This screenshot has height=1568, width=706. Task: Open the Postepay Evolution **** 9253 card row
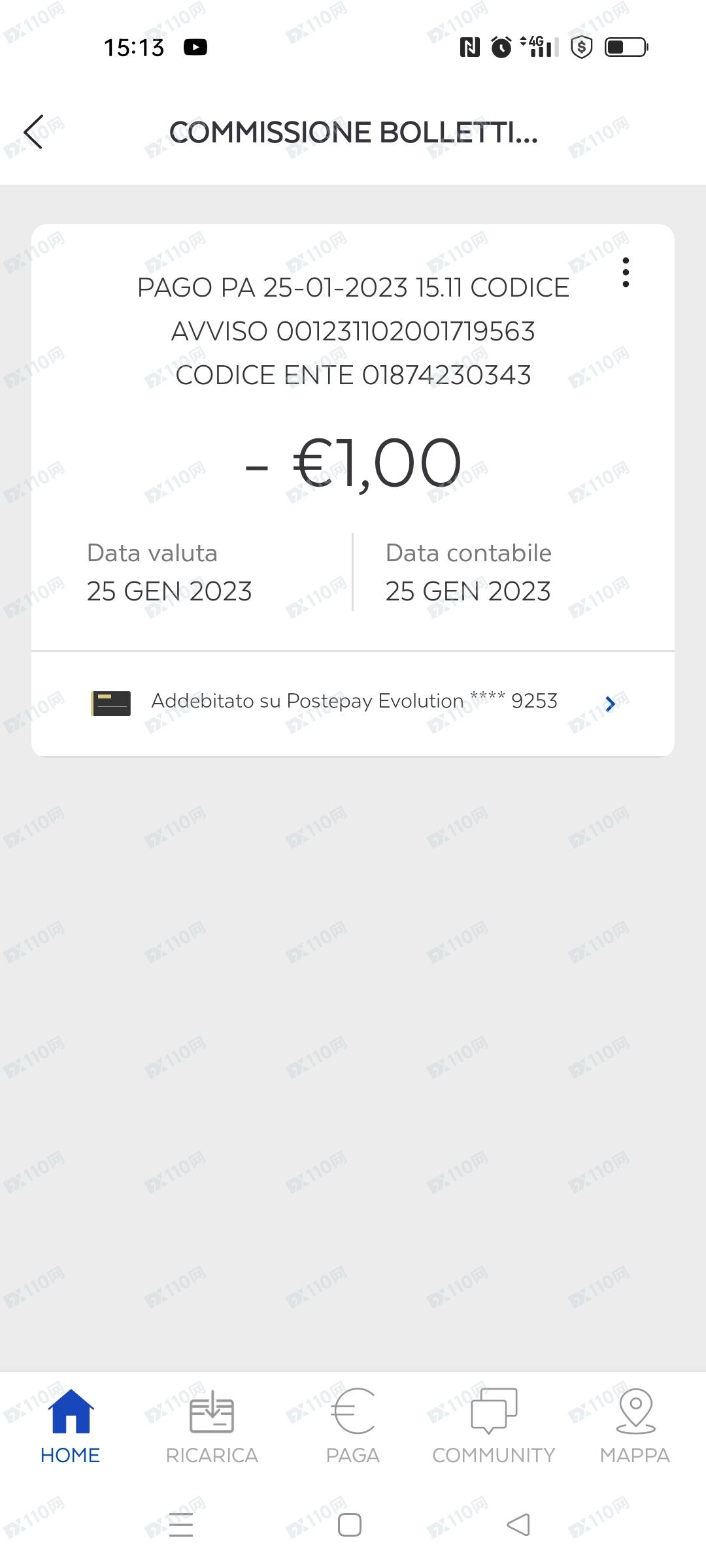point(353,703)
